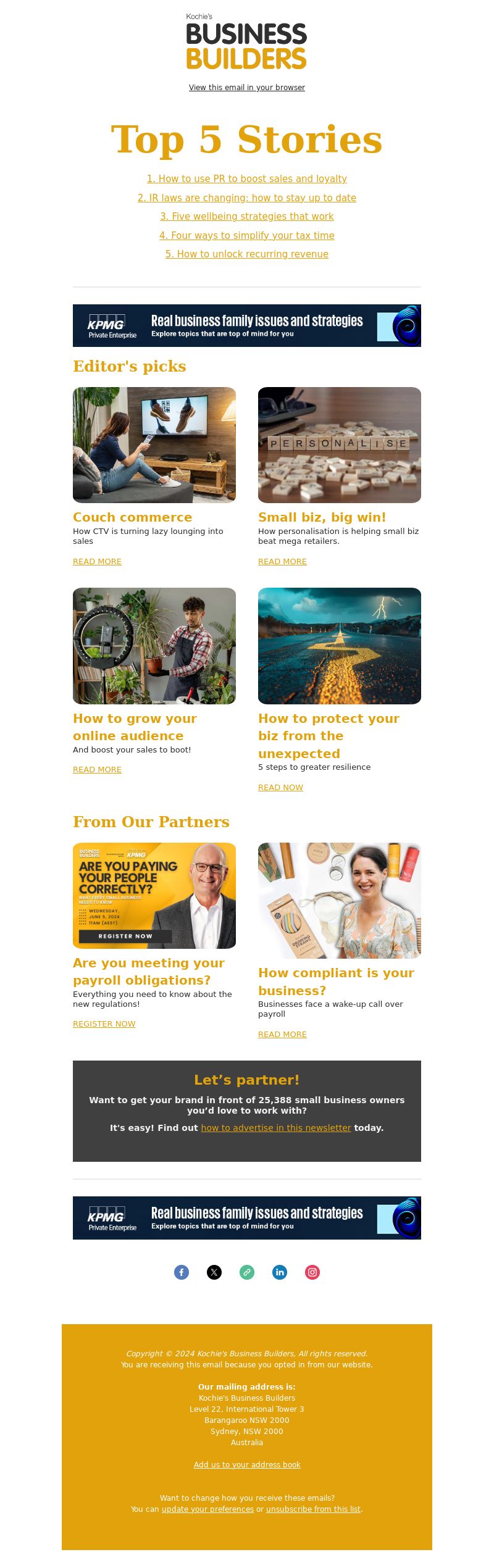Open story 1 about PR boosting sales

pyautogui.click(x=246, y=179)
